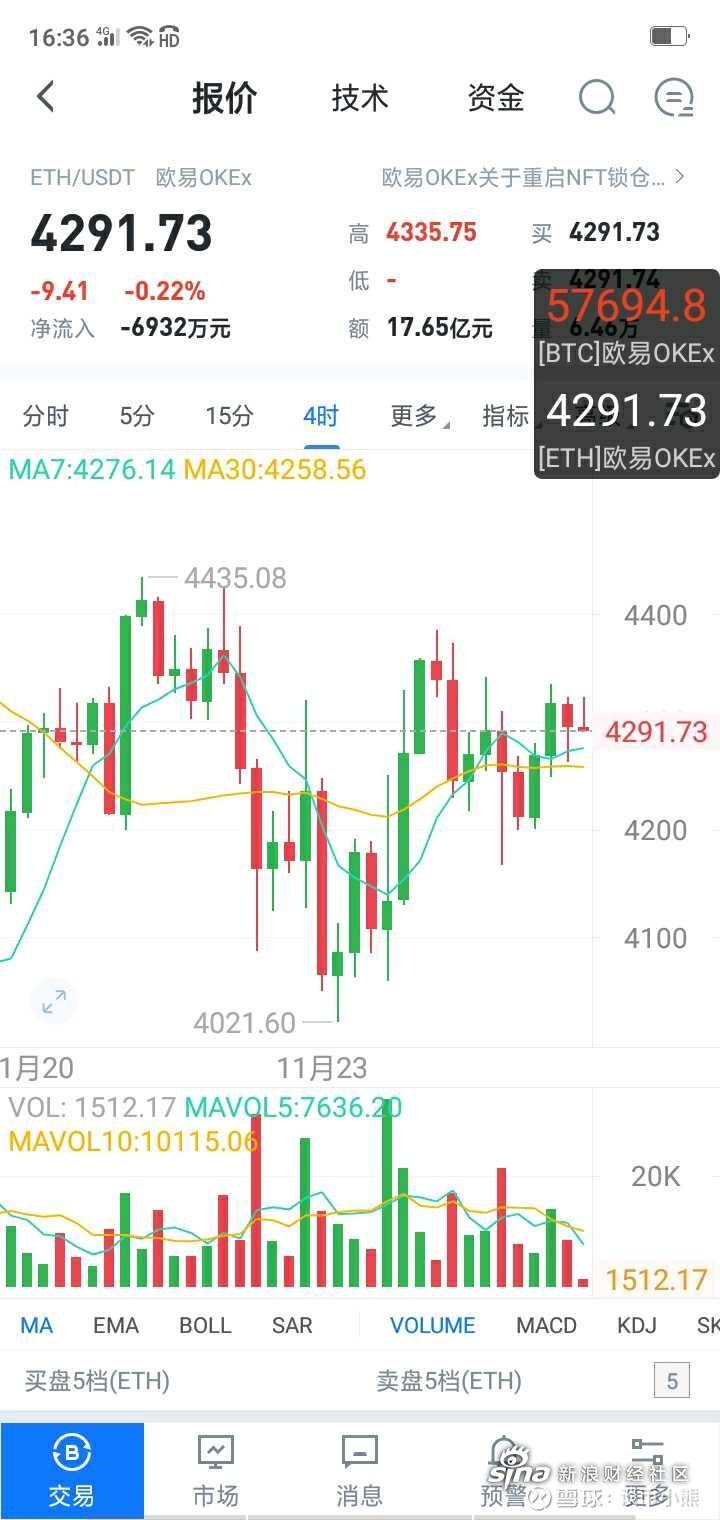This screenshot has height=1520, width=720.
Task: Choose the EMA indicator
Action: (x=116, y=1325)
